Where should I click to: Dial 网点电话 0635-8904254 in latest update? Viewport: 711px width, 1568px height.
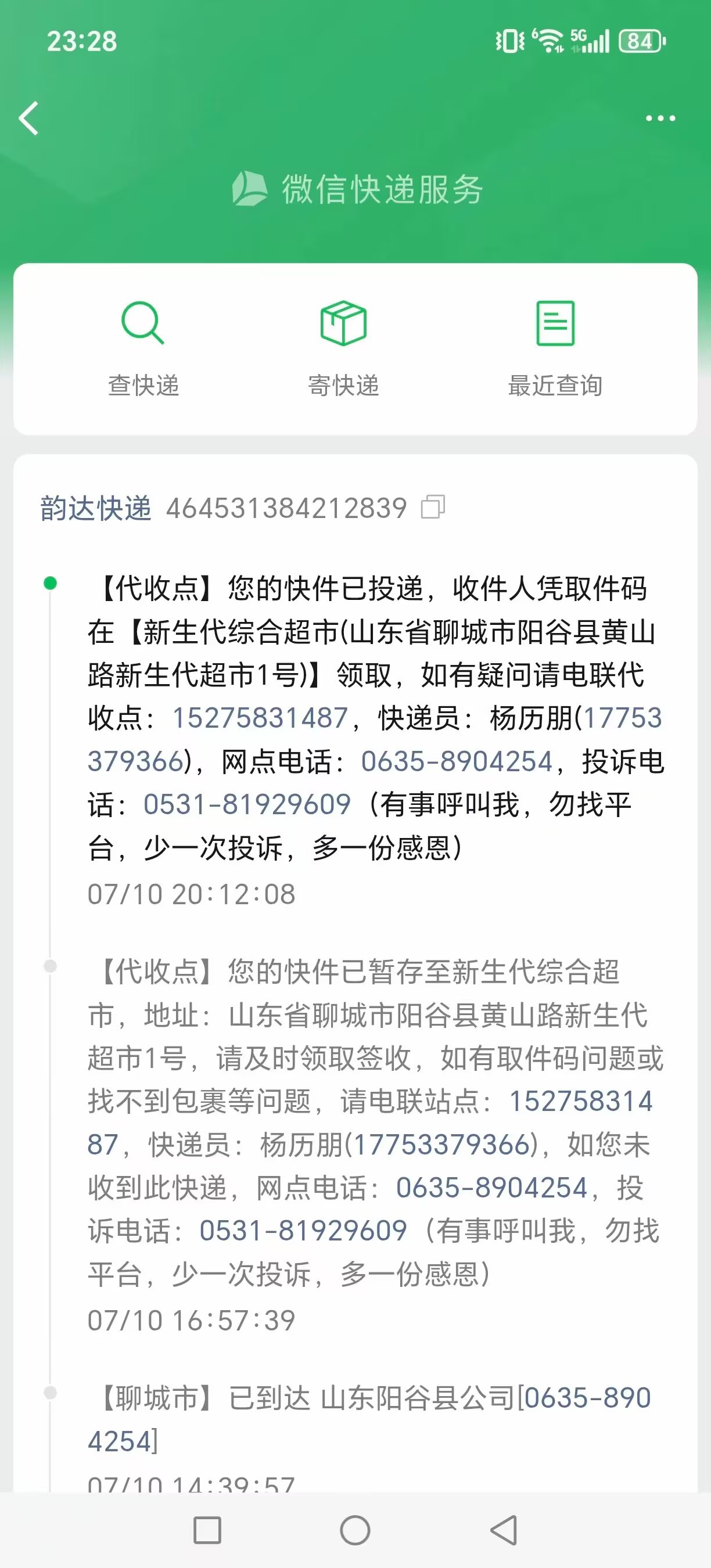457,761
